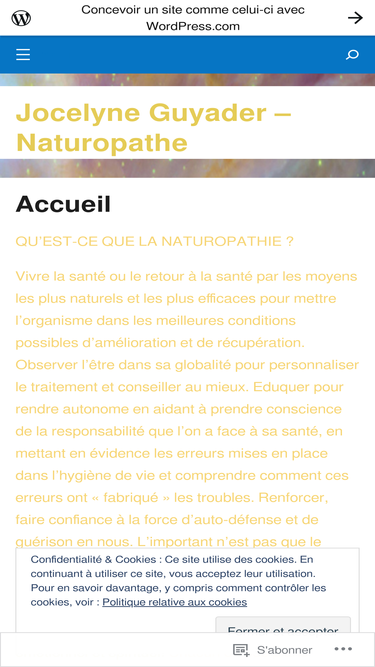The height and width of the screenshot is (667, 375).
Task: Tap the WordPress logo
Action: [x=21, y=18]
